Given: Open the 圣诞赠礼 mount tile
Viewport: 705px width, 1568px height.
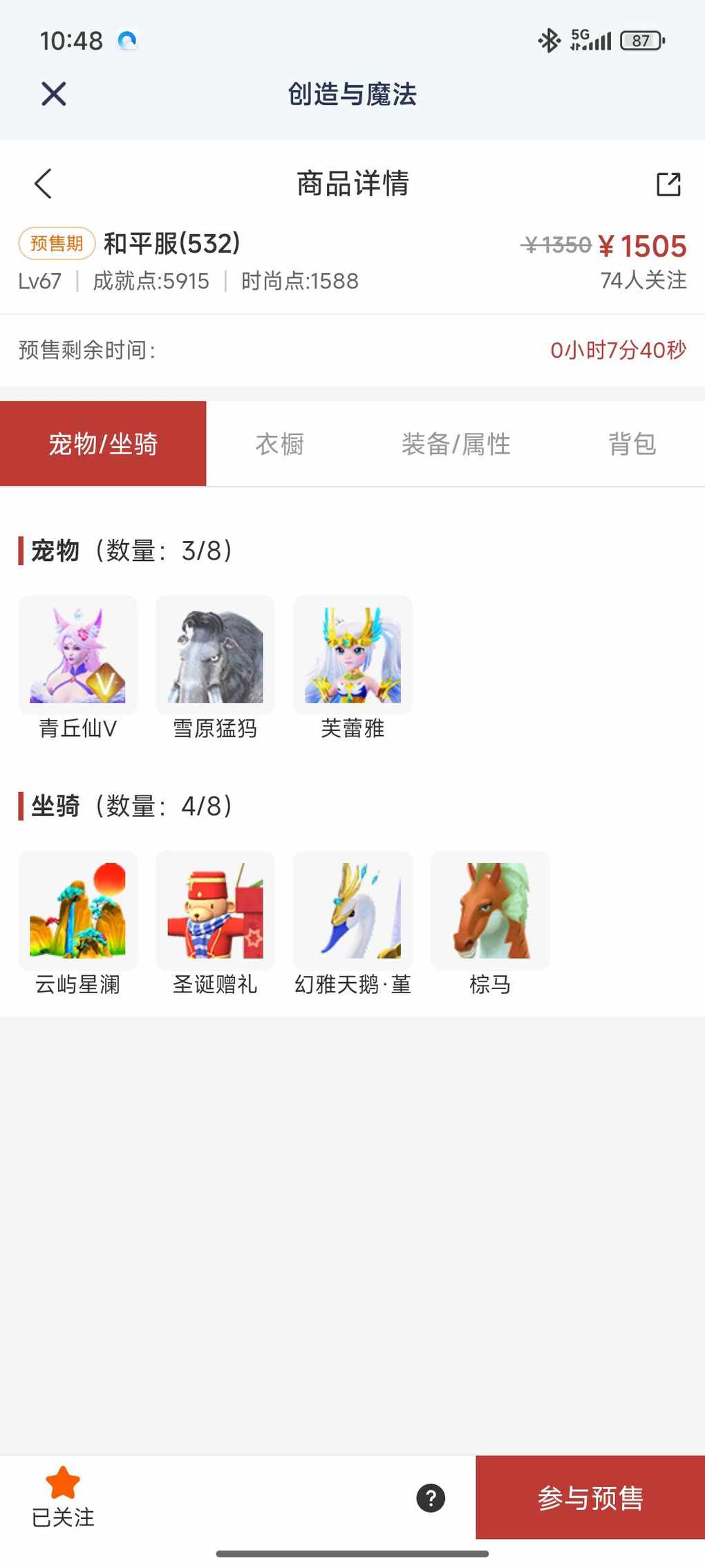Looking at the screenshot, I should click(215, 911).
